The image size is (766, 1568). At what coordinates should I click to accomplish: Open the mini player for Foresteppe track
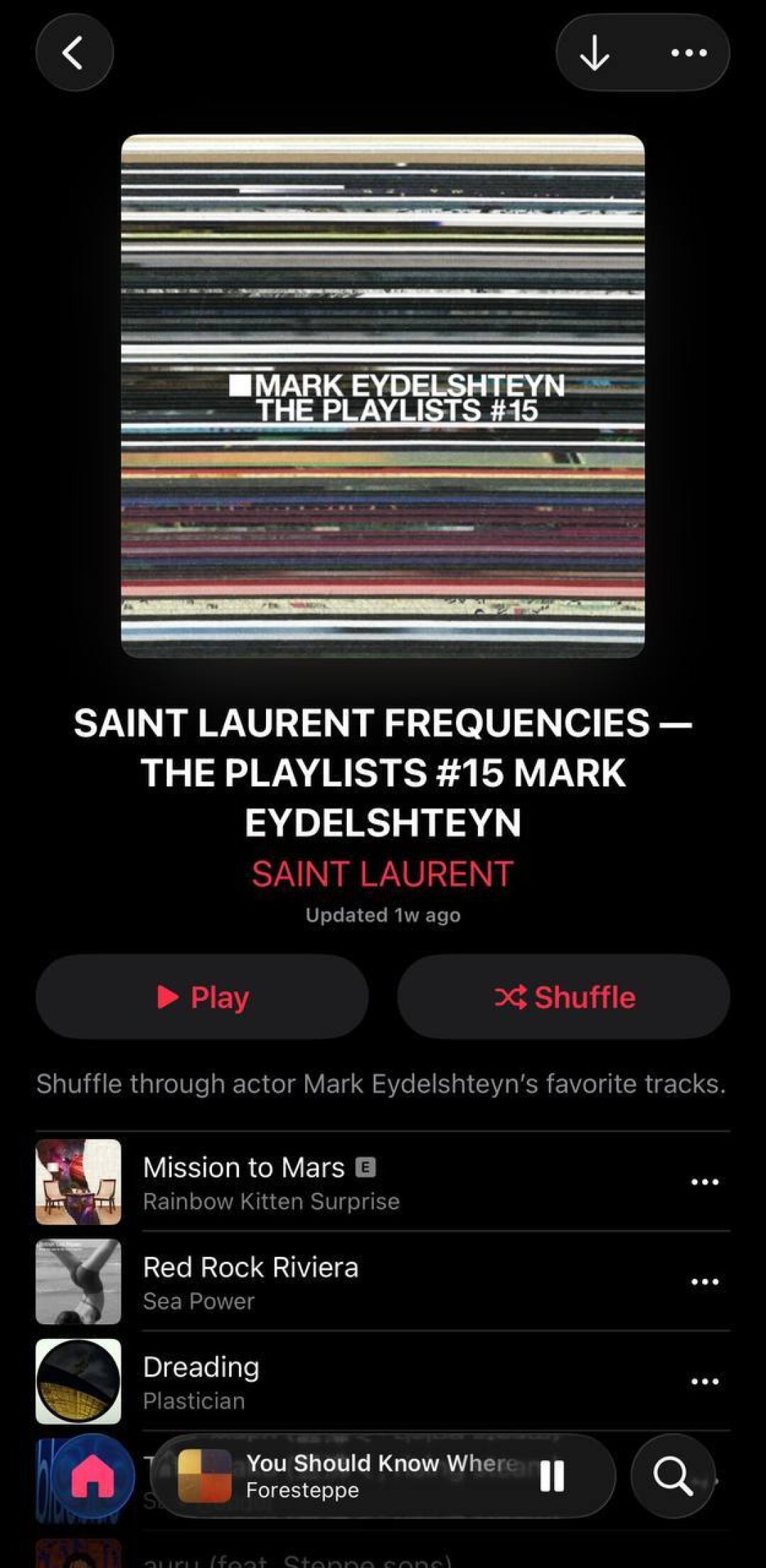[x=355, y=1476]
